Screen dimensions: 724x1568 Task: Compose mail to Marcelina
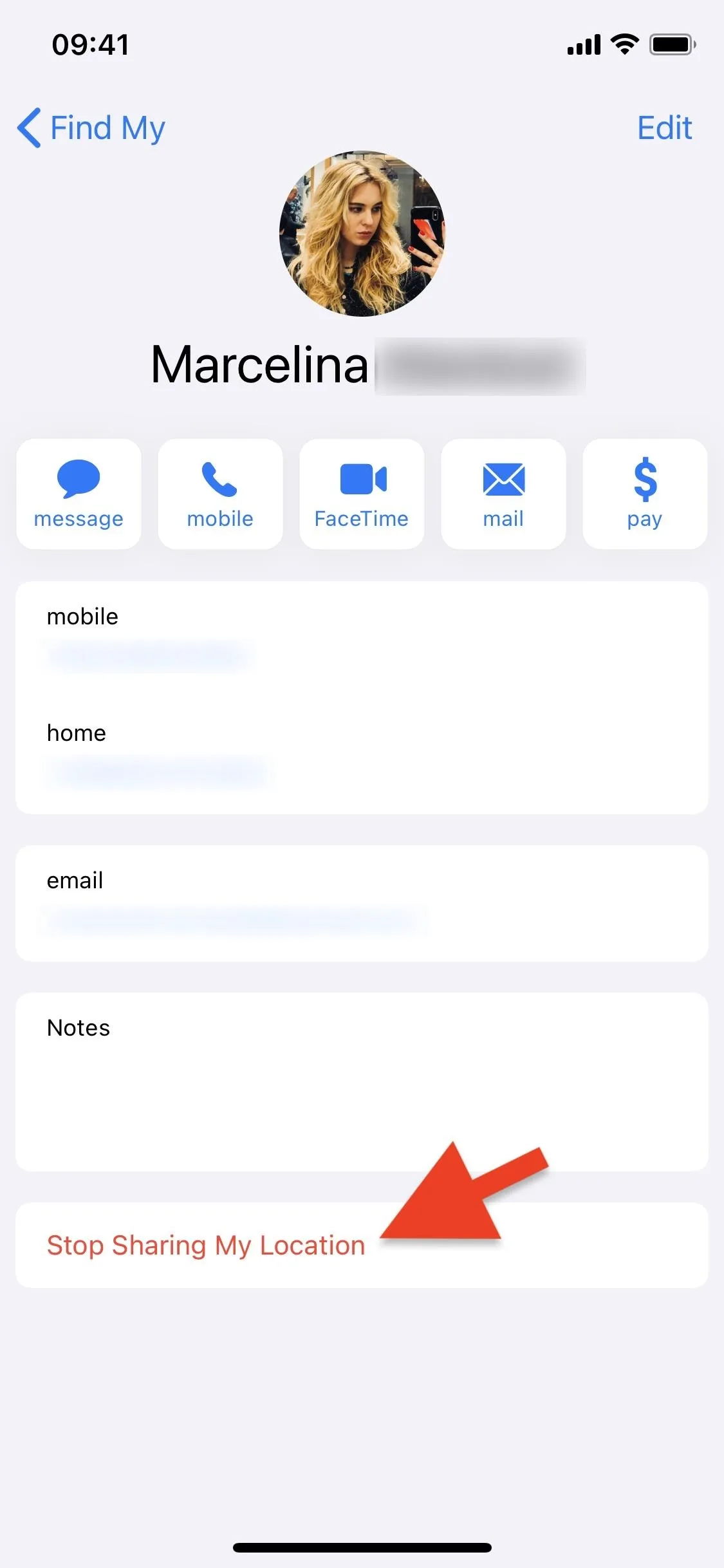click(x=503, y=494)
